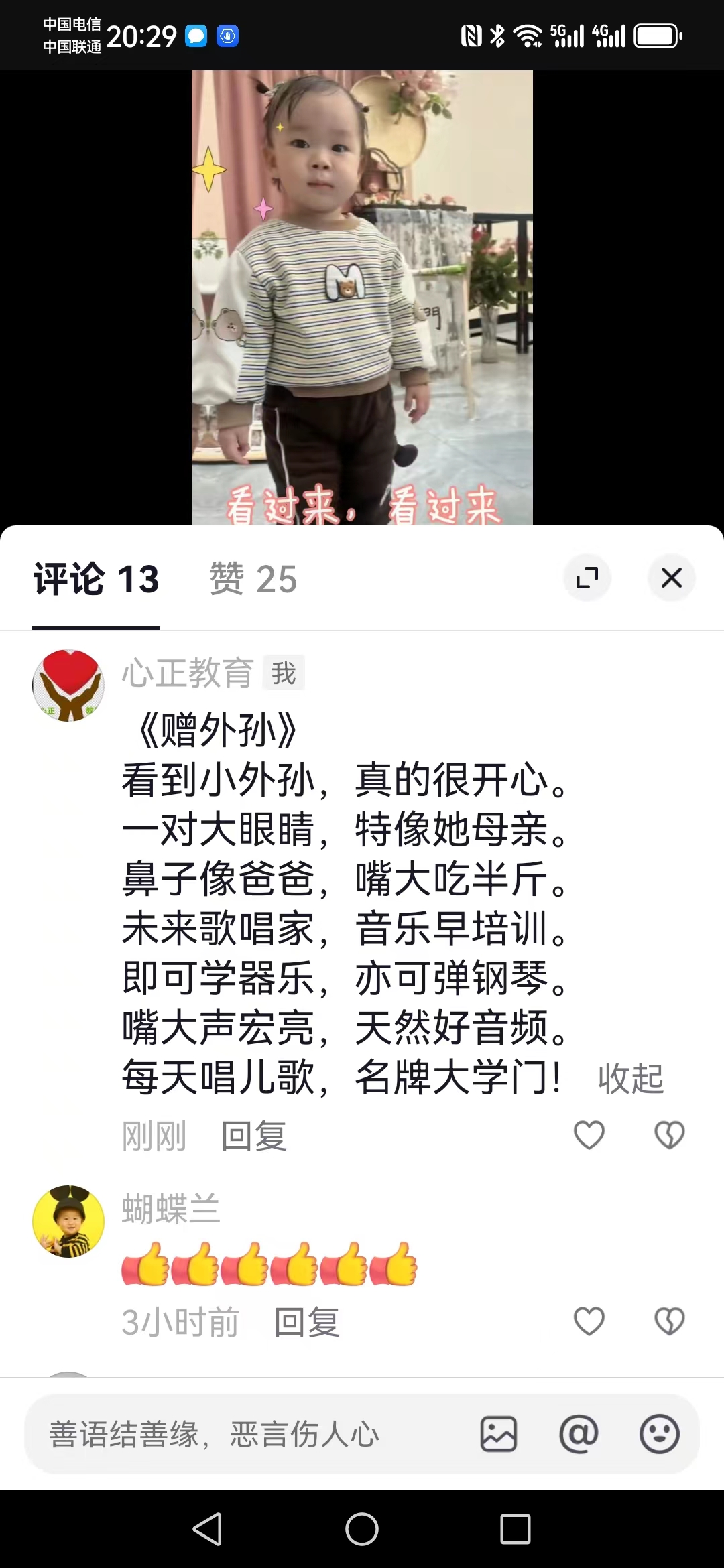The width and height of the screenshot is (724, 1568).
Task: Expand the comments panel to full screen
Action: pyautogui.click(x=587, y=578)
